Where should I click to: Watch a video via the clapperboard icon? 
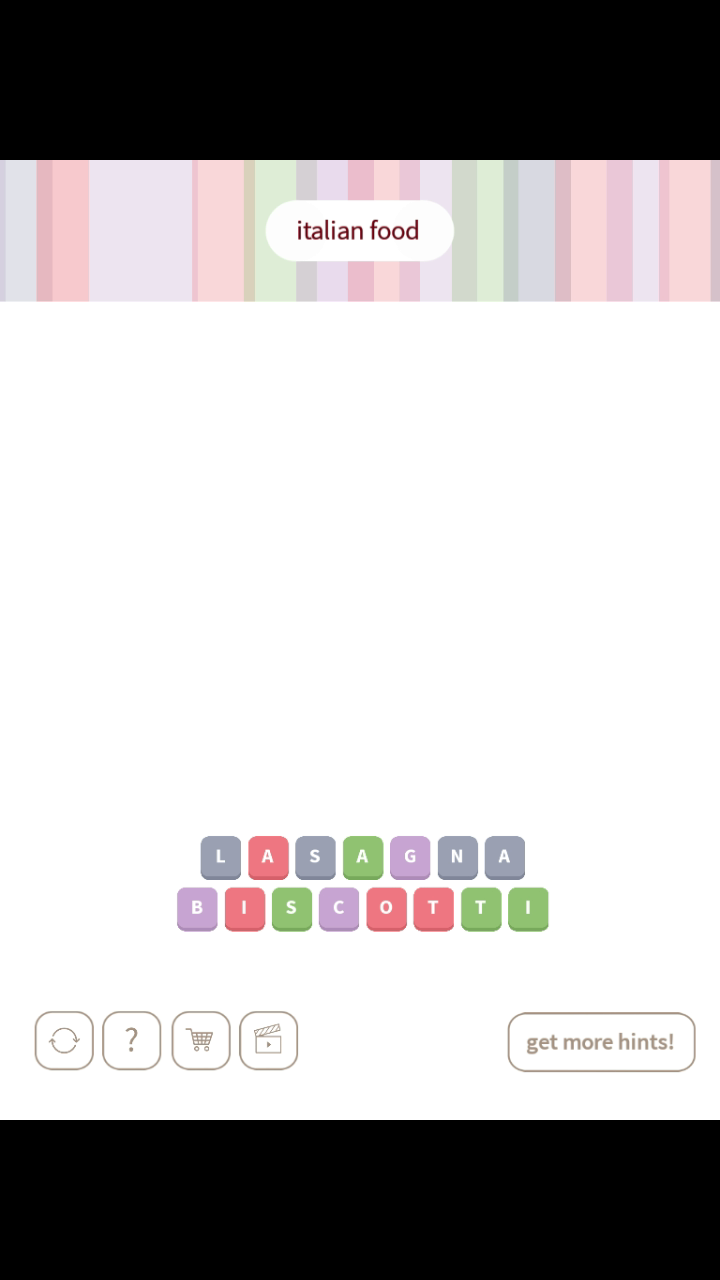coord(268,1041)
